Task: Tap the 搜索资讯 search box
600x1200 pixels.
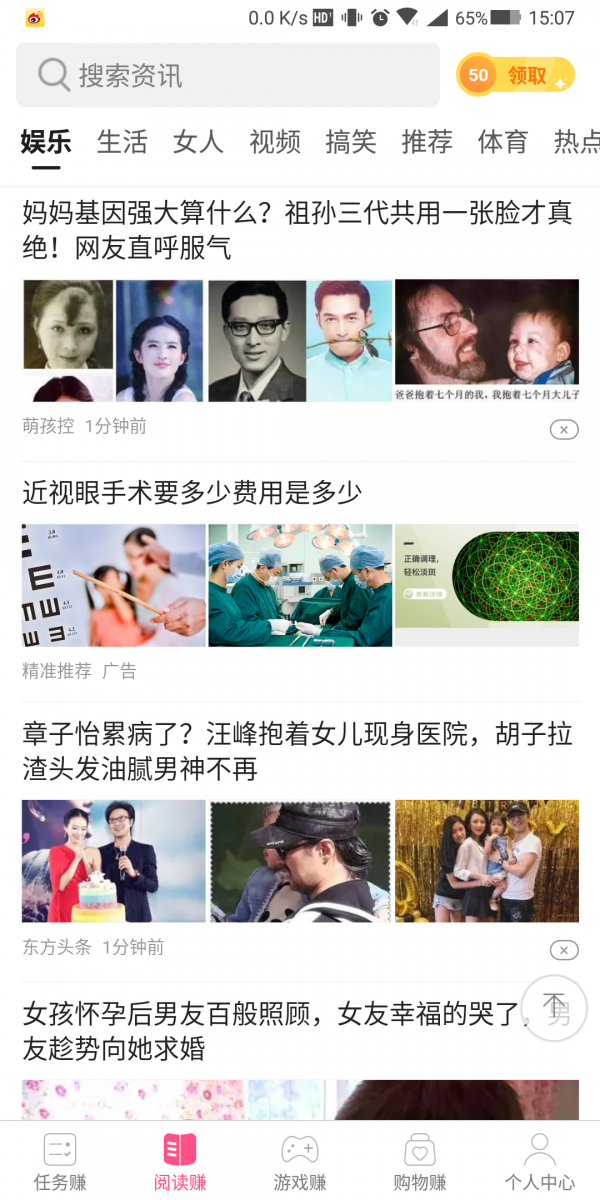Action: coord(228,75)
